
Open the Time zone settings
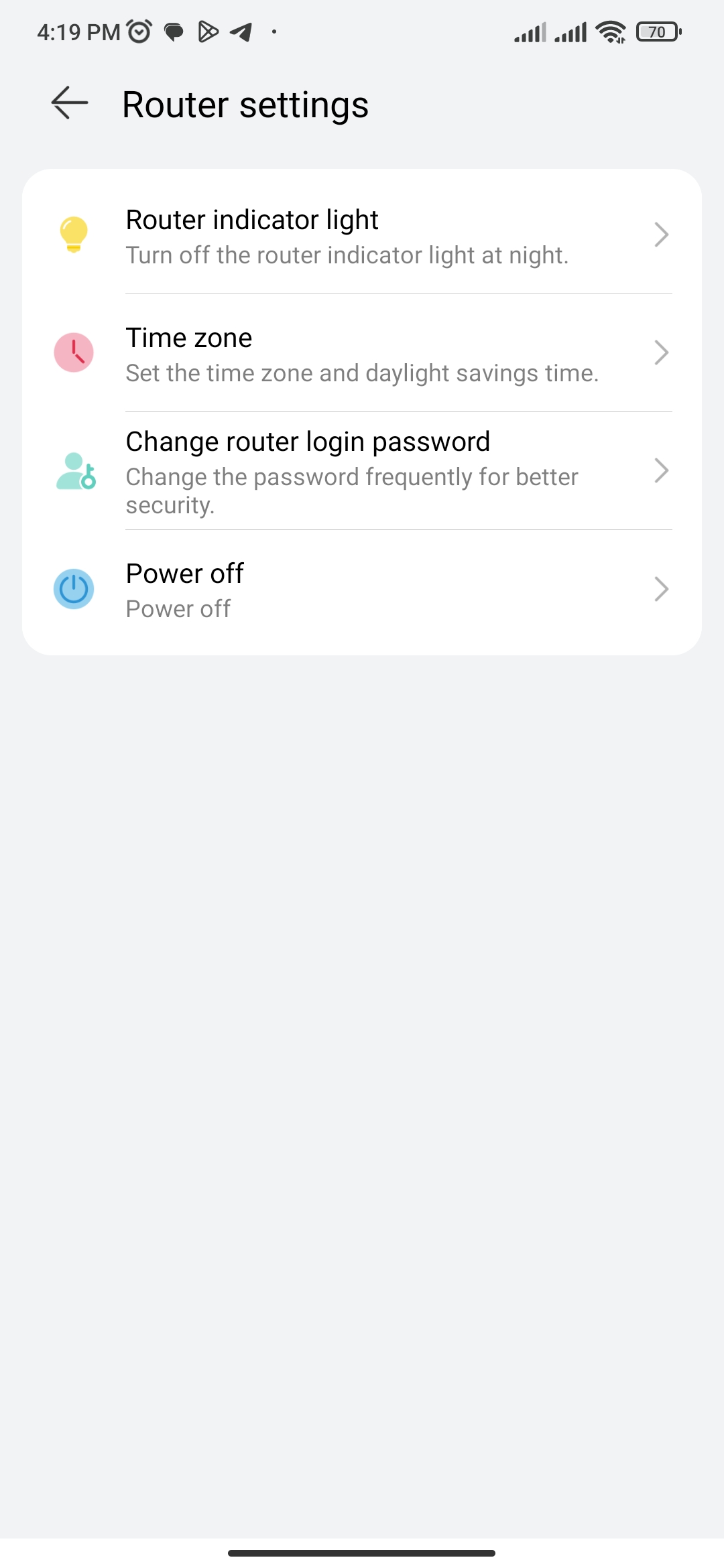pos(362,353)
